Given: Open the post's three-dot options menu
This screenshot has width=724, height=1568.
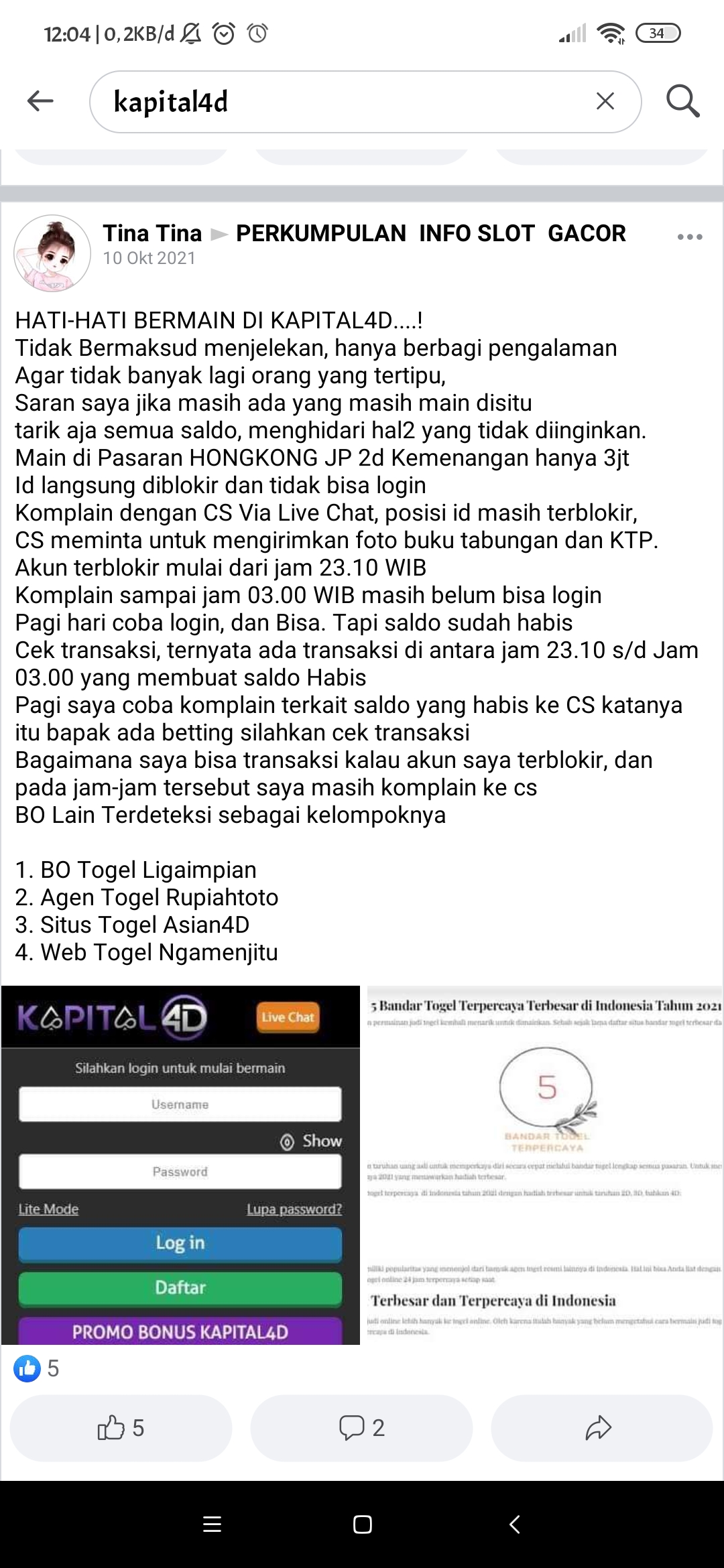Looking at the screenshot, I should click(x=689, y=237).
